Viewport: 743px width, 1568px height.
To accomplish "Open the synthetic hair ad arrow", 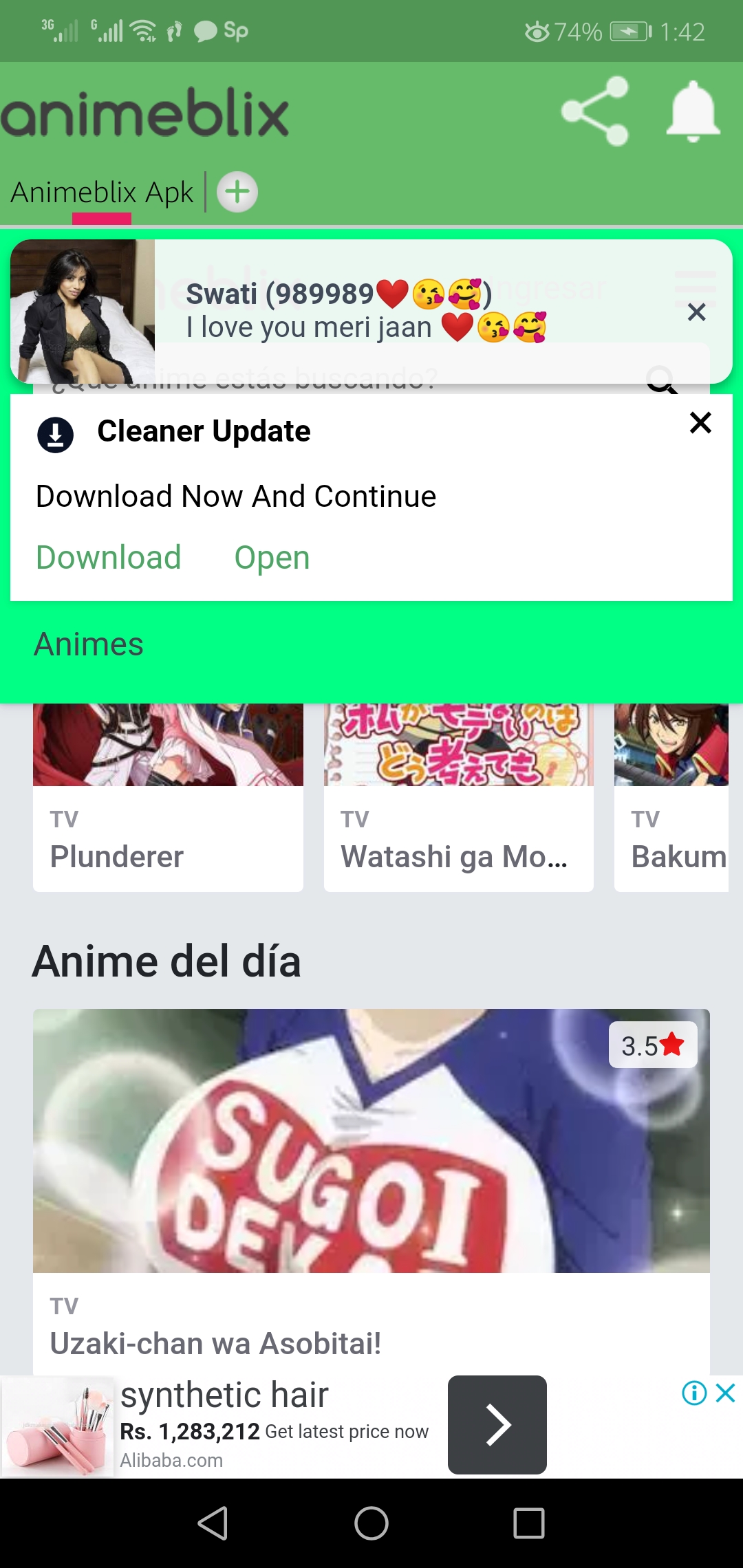I will (x=497, y=1424).
